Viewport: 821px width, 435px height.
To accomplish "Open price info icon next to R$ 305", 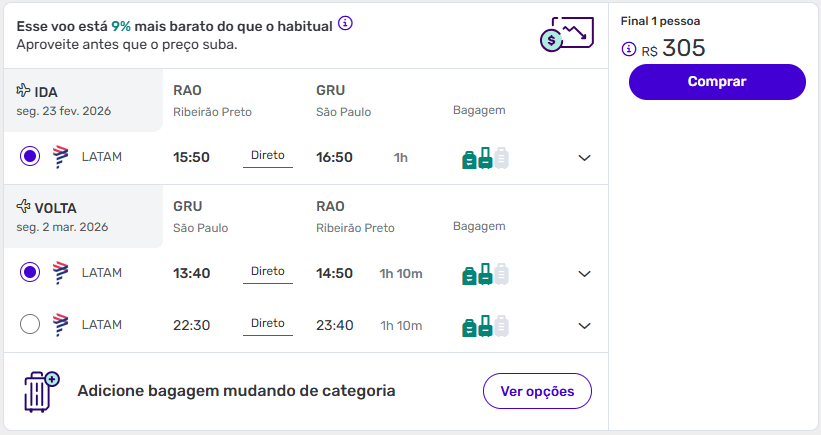I will tap(629, 49).
